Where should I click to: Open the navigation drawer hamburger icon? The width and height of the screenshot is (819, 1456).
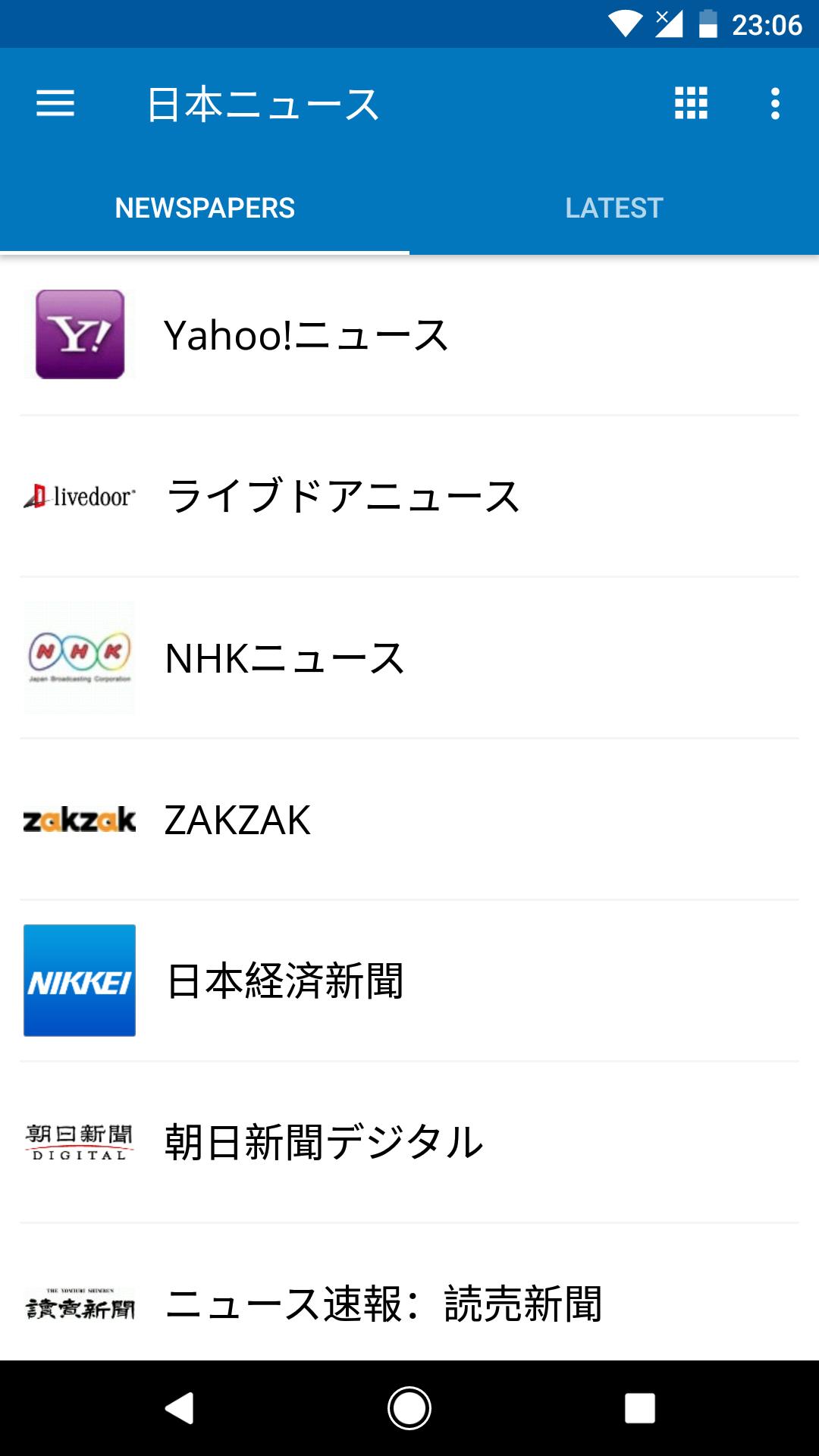(x=55, y=105)
